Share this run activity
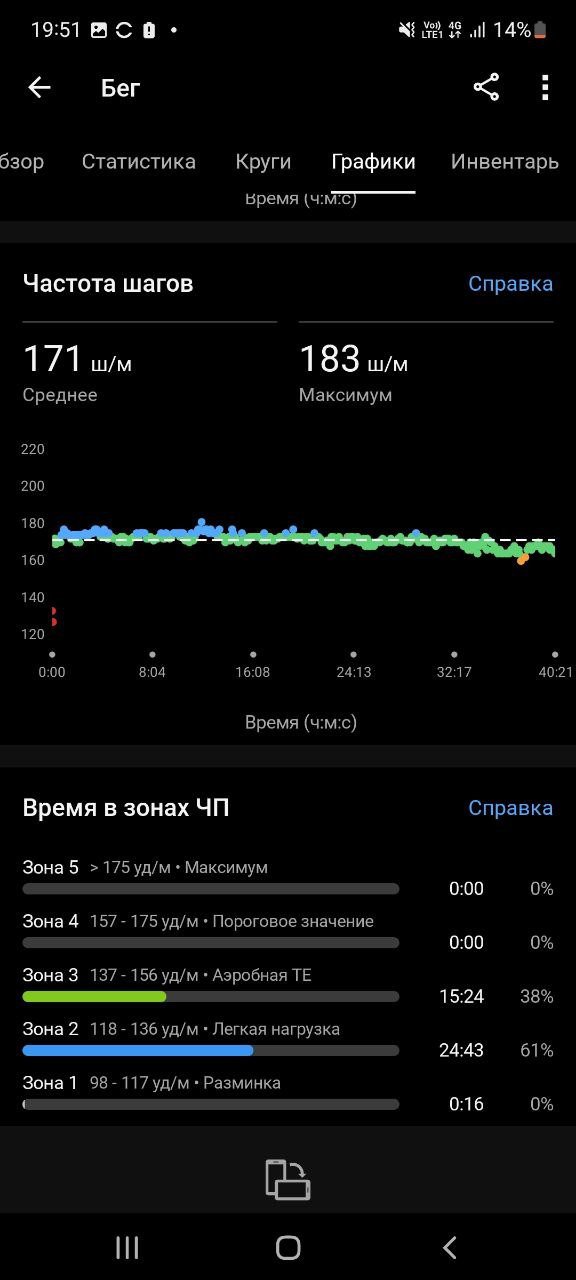Image resolution: width=576 pixels, height=1280 pixels. 486,88
